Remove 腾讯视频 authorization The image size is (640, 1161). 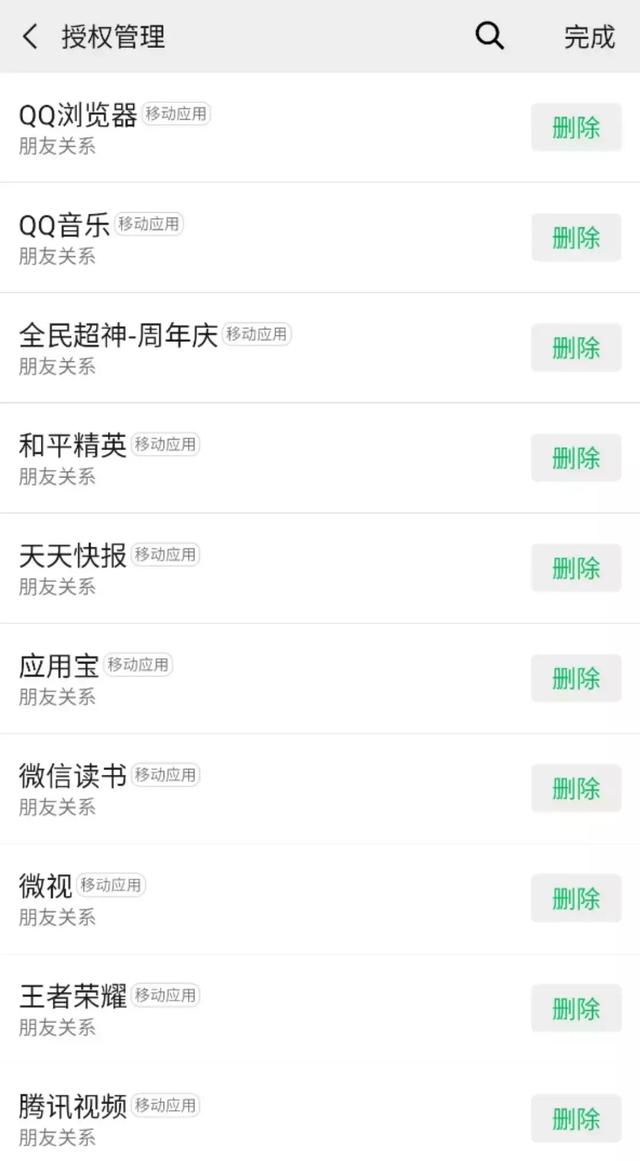[576, 1118]
